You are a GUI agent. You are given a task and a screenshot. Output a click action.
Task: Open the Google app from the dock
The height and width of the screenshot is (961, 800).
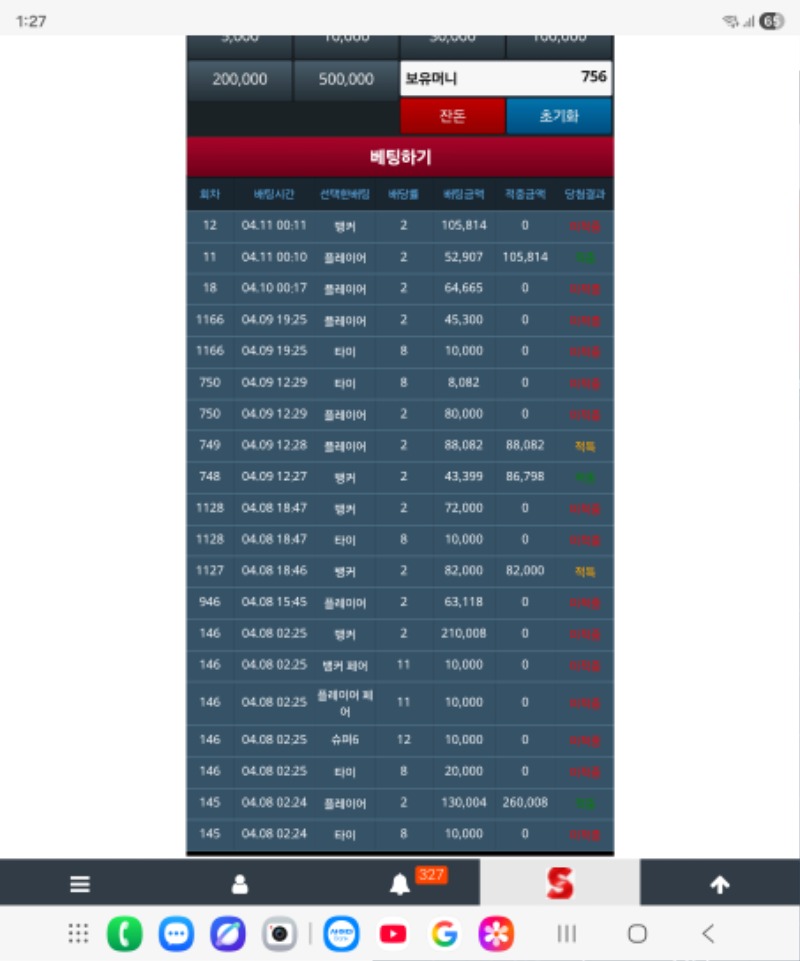coord(444,934)
